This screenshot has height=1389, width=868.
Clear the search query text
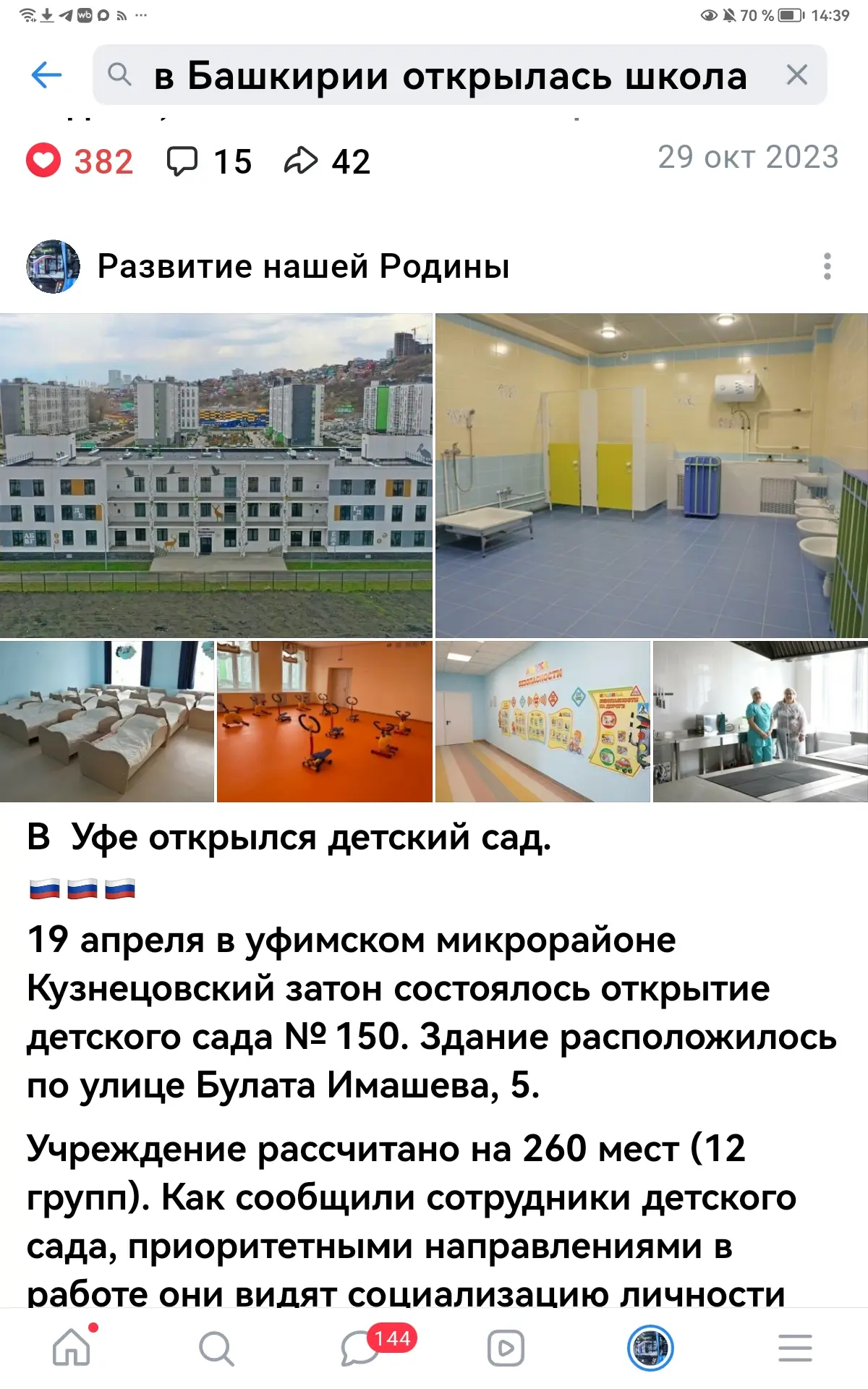point(796,75)
